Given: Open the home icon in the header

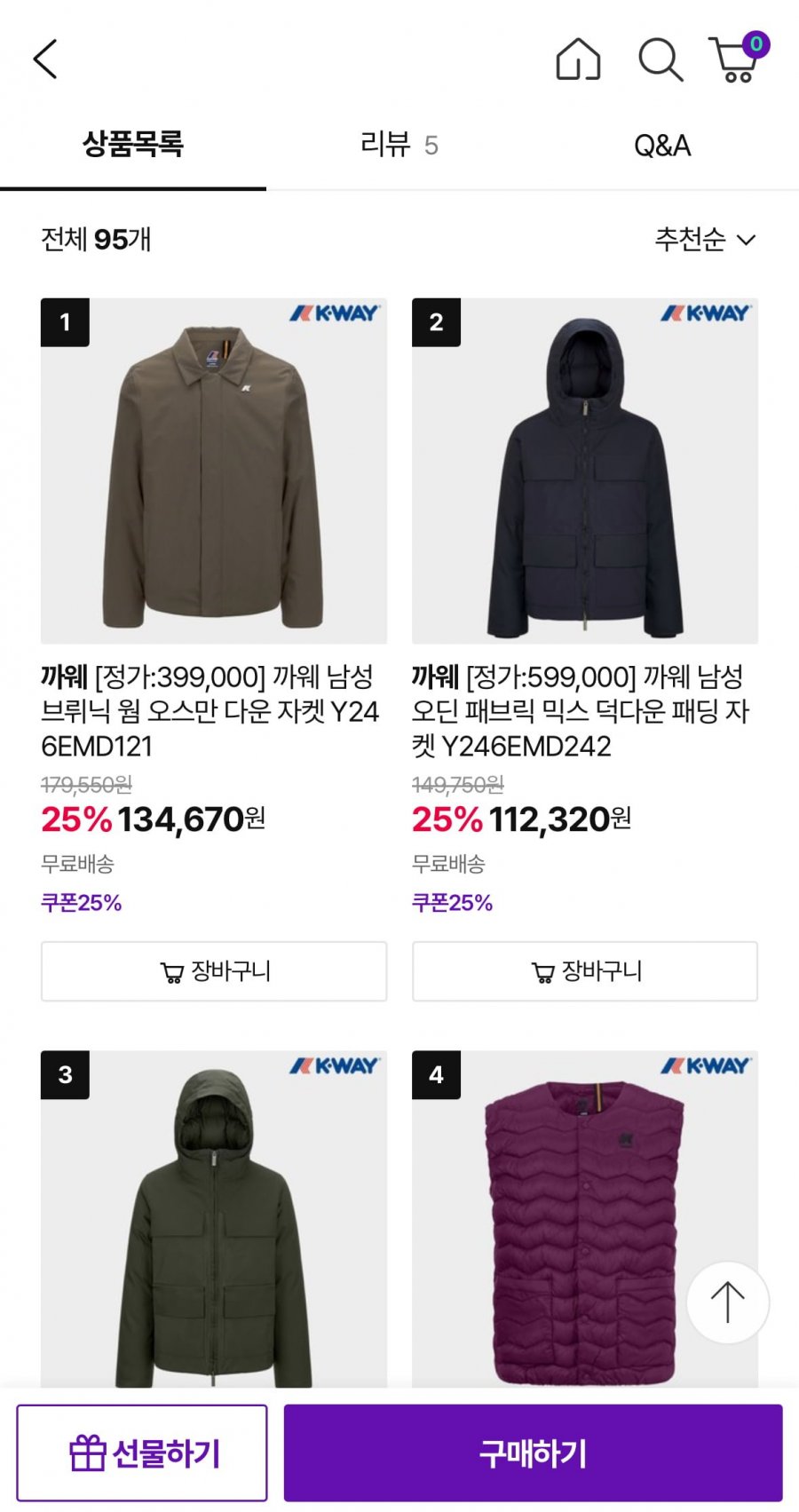Looking at the screenshot, I should [x=578, y=59].
